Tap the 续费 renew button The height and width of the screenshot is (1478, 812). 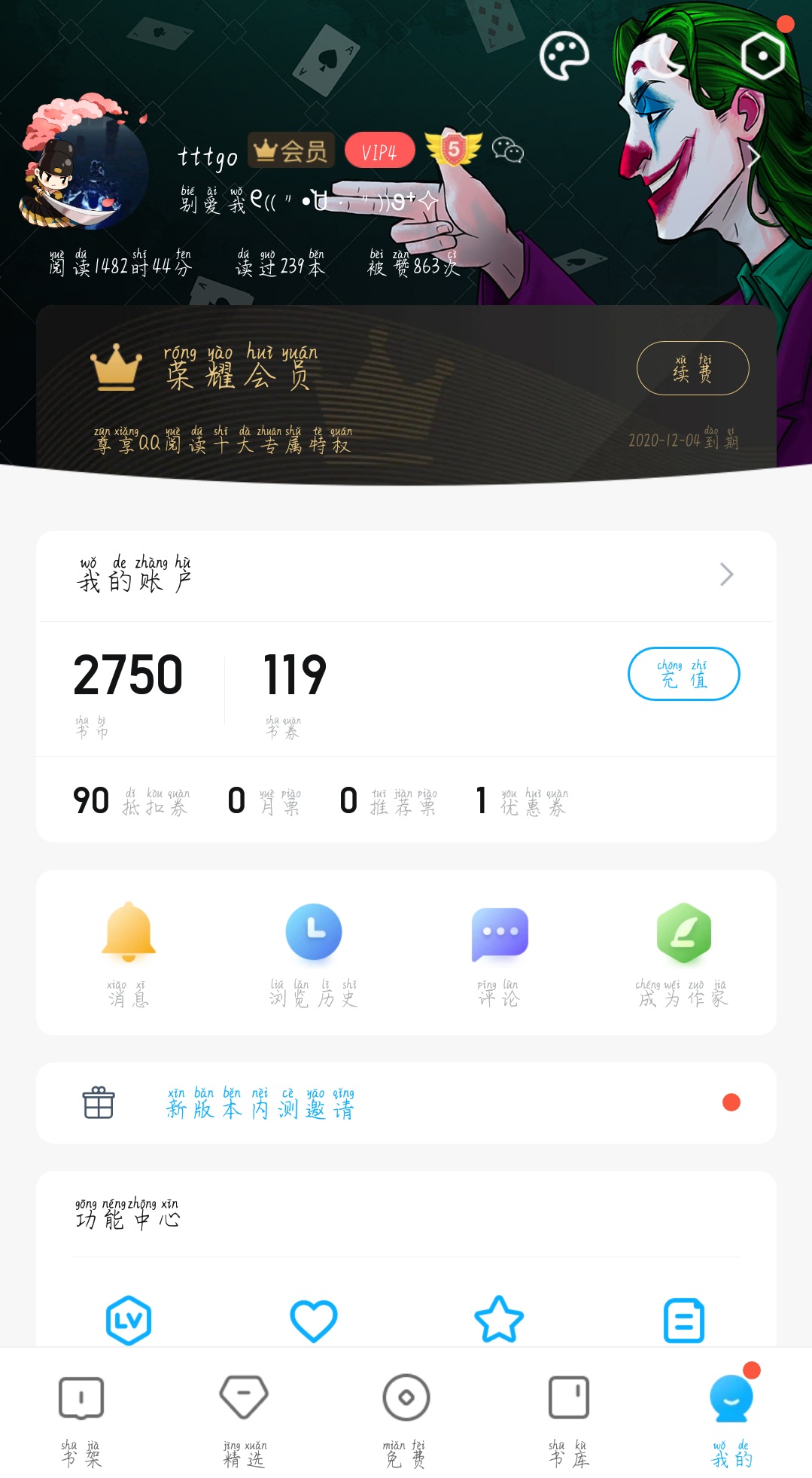pos(692,368)
